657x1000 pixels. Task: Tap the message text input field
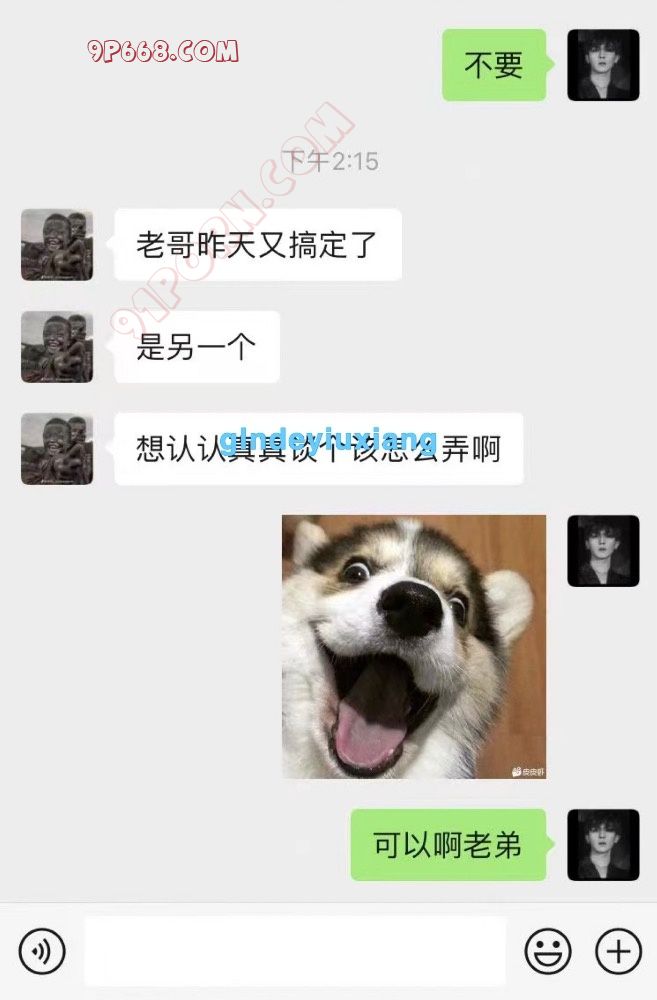(294, 950)
